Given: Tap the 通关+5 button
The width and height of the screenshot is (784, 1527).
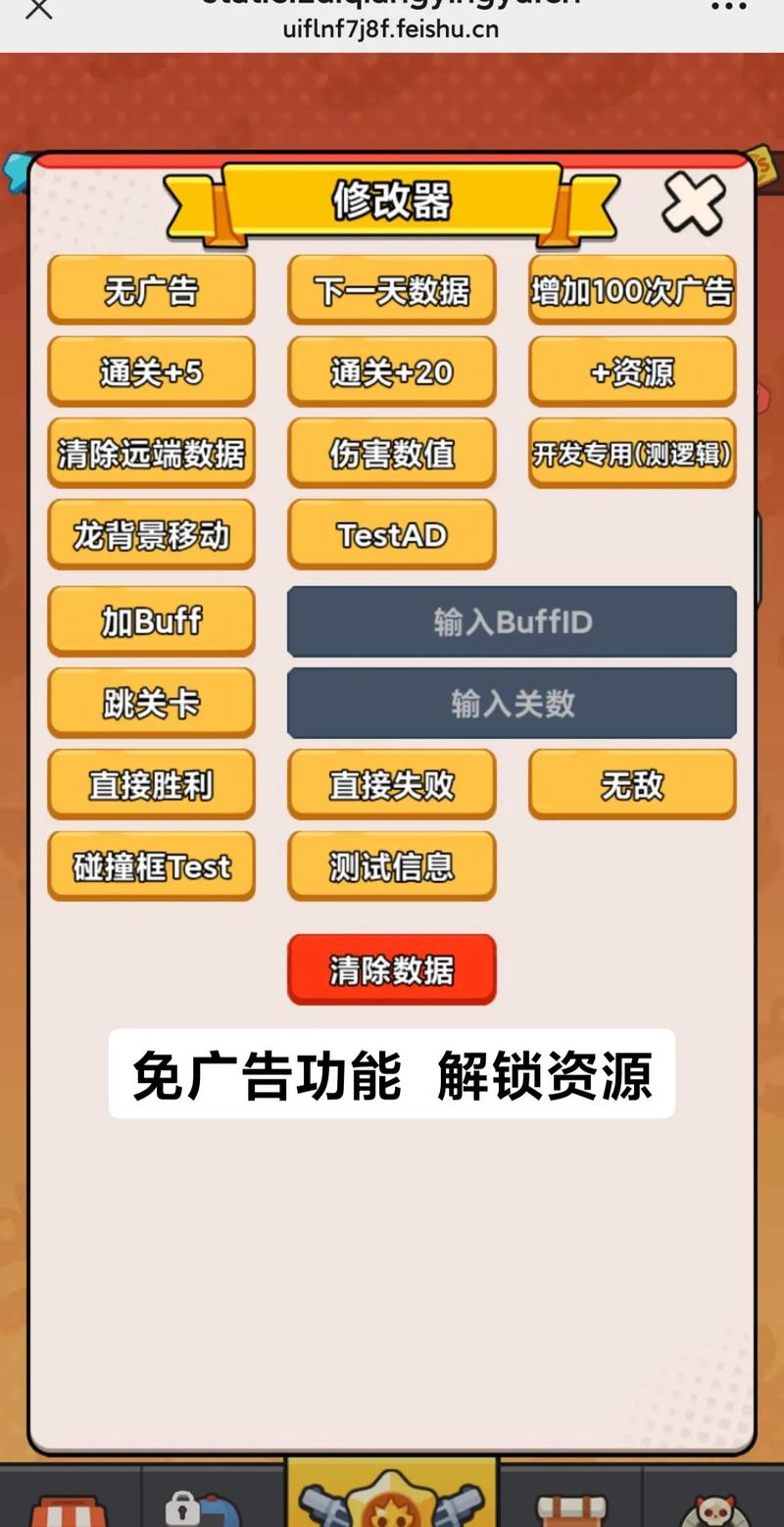Looking at the screenshot, I should tap(151, 371).
